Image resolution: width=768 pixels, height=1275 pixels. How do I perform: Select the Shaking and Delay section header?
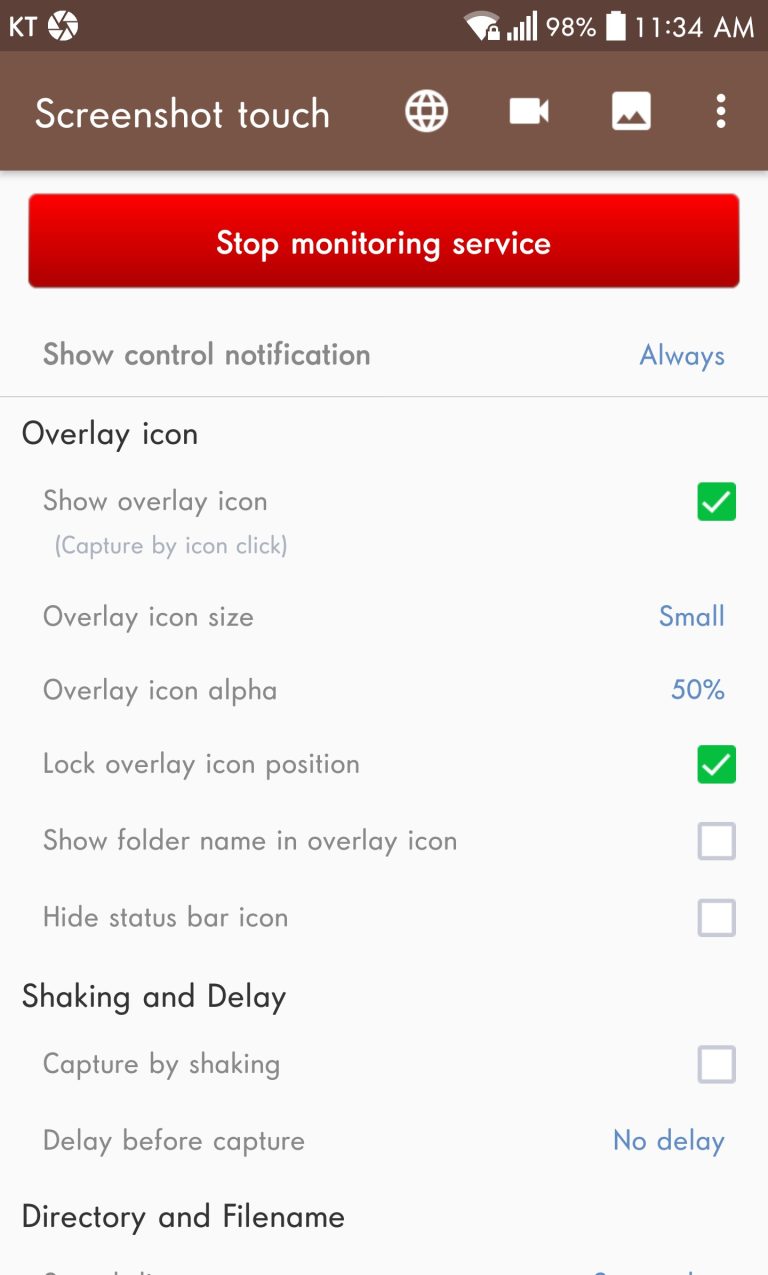154,996
